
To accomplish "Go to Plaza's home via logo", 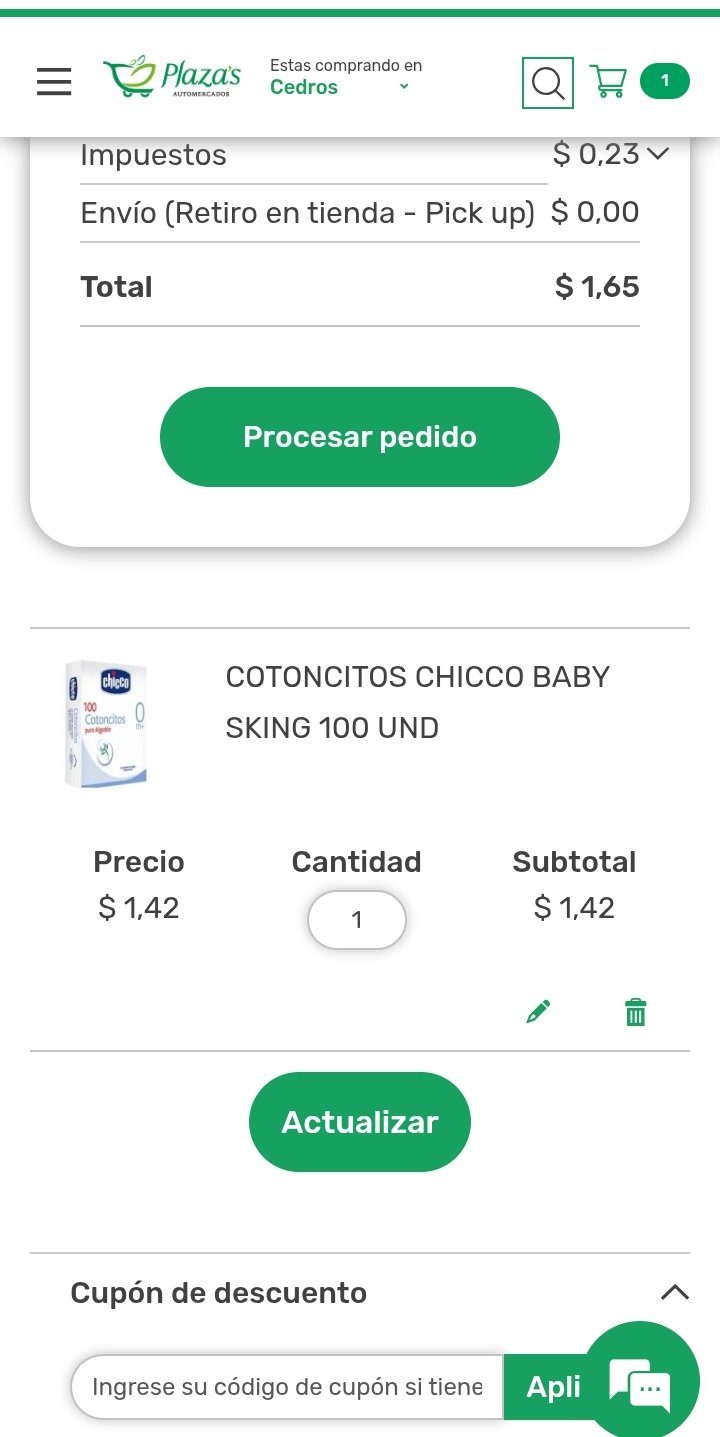I will coord(172,78).
